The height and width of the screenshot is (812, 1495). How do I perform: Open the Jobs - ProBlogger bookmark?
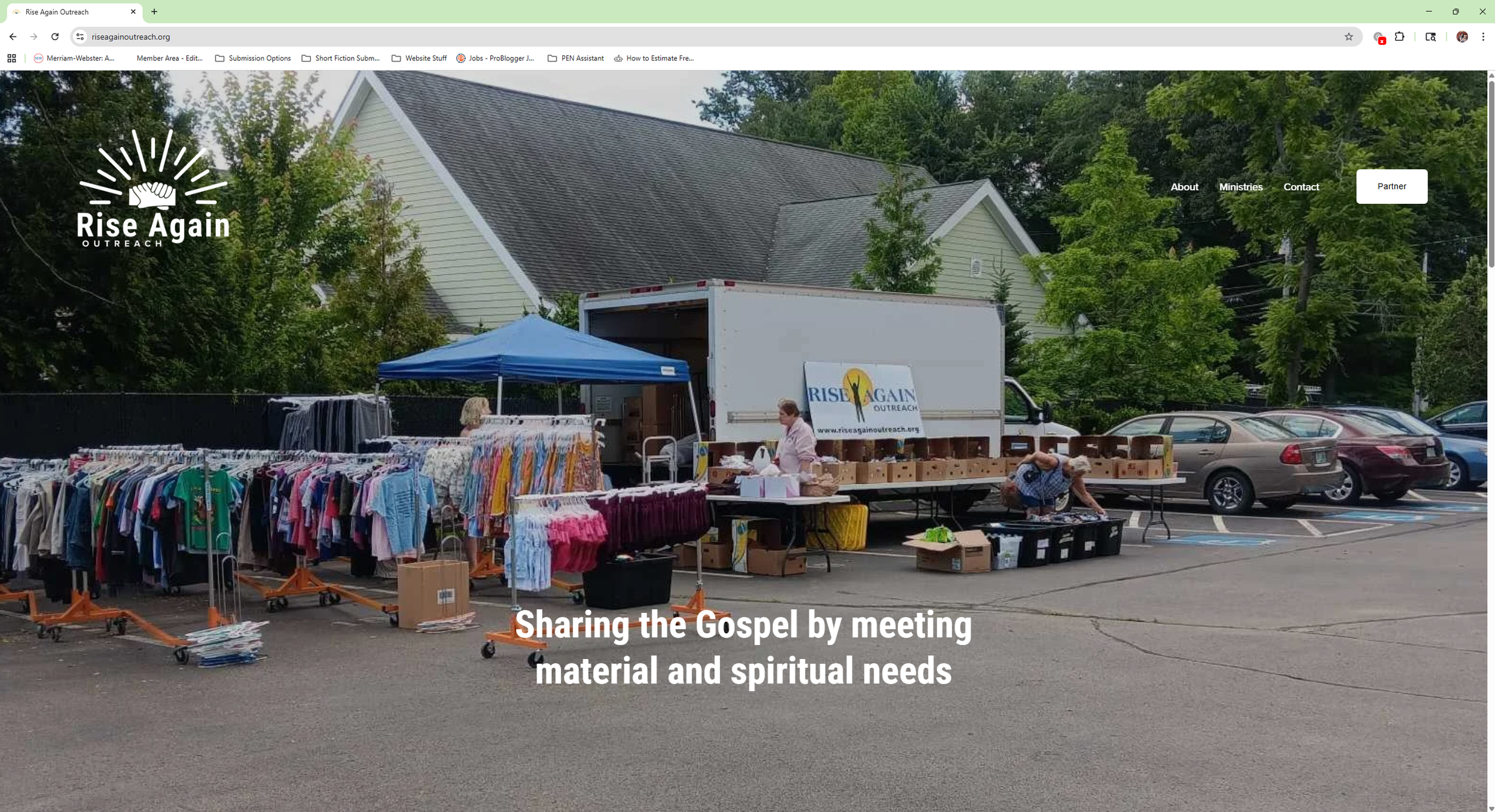pyautogui.click(x=495, y=58)
